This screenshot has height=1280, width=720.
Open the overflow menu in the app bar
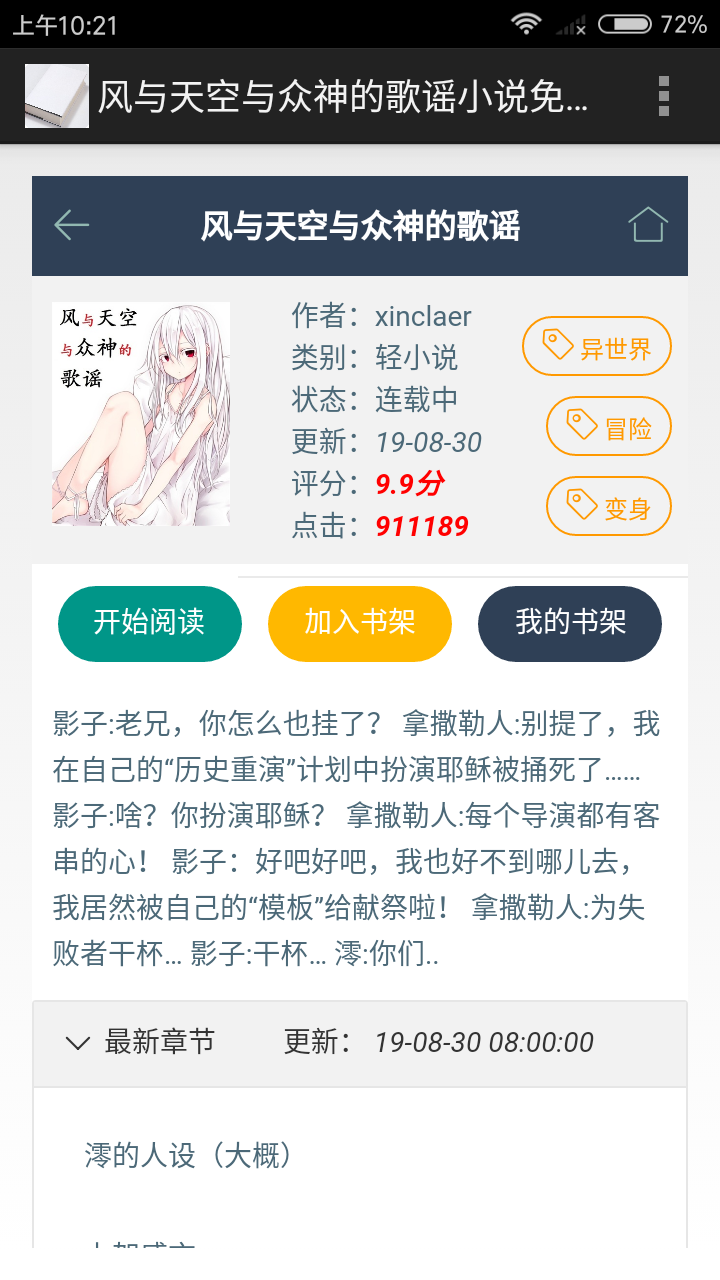(664, 96)
